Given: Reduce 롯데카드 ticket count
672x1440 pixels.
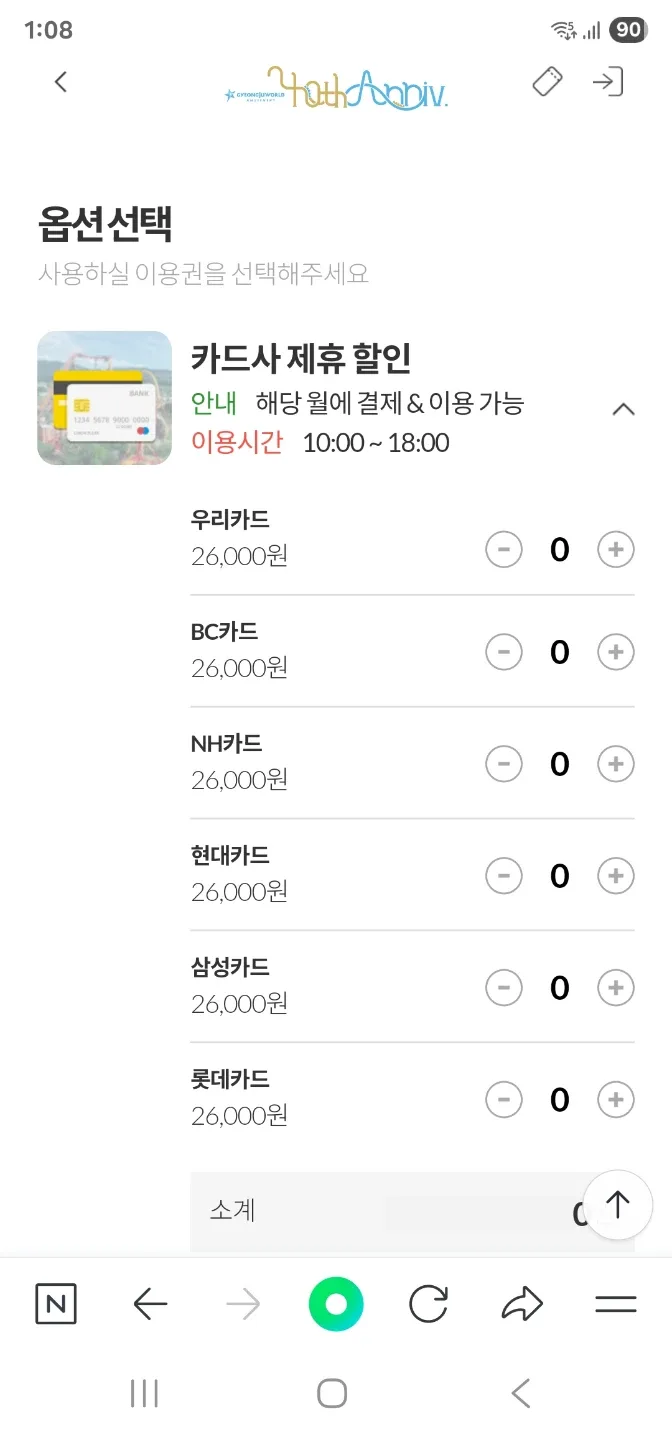Looking at the screenshot, I should pyautogui.click(x=504, y=1100).
